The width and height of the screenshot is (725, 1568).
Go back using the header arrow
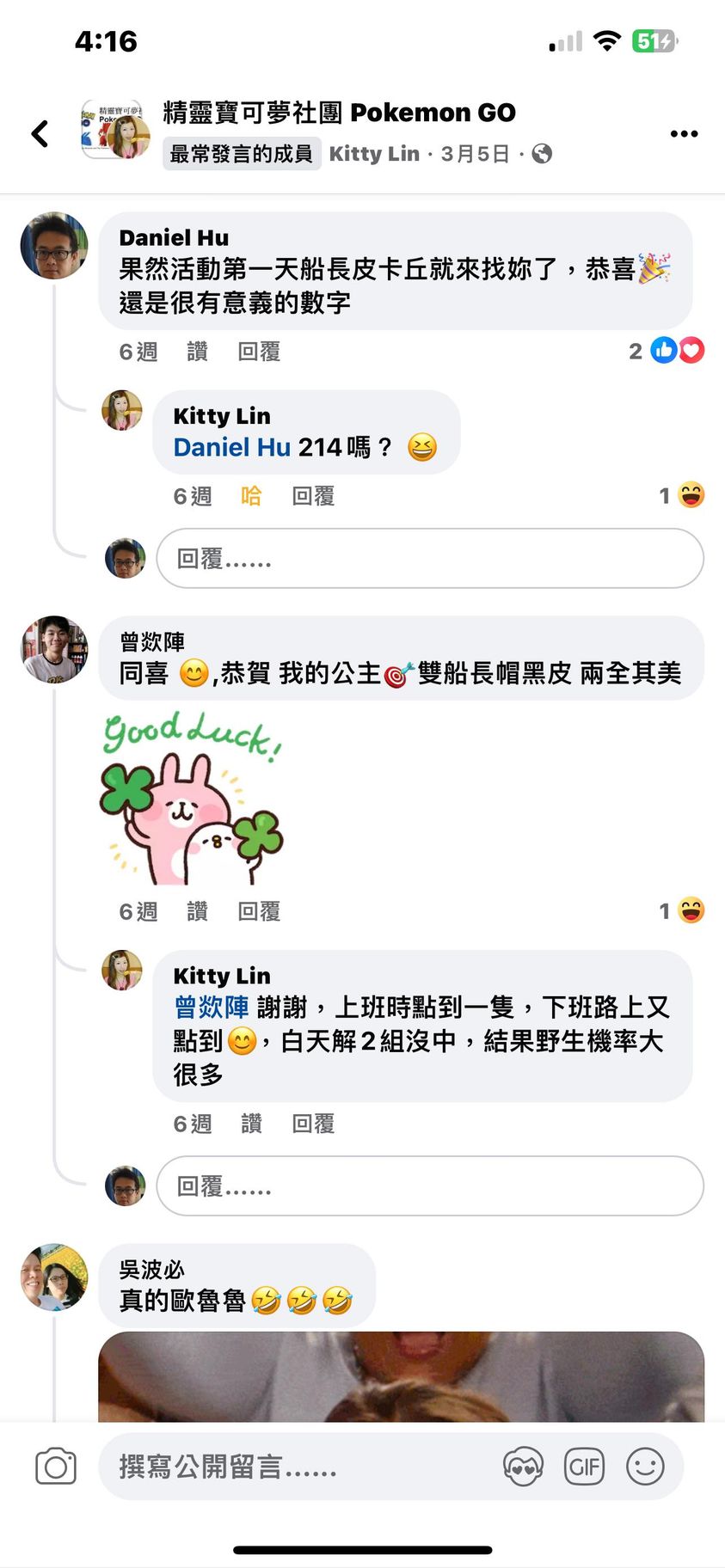click(x=40, y=133)
